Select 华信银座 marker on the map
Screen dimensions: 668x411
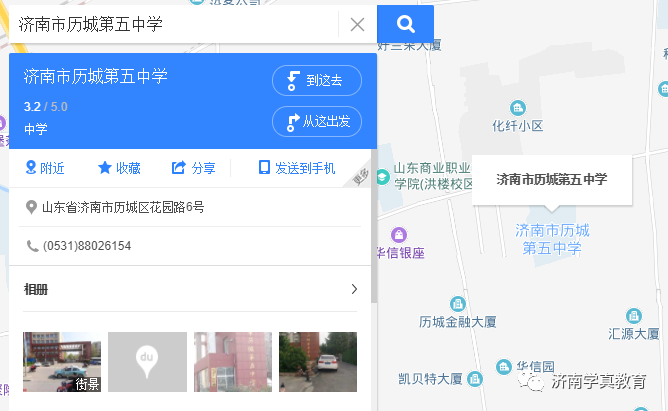[400, 236]
